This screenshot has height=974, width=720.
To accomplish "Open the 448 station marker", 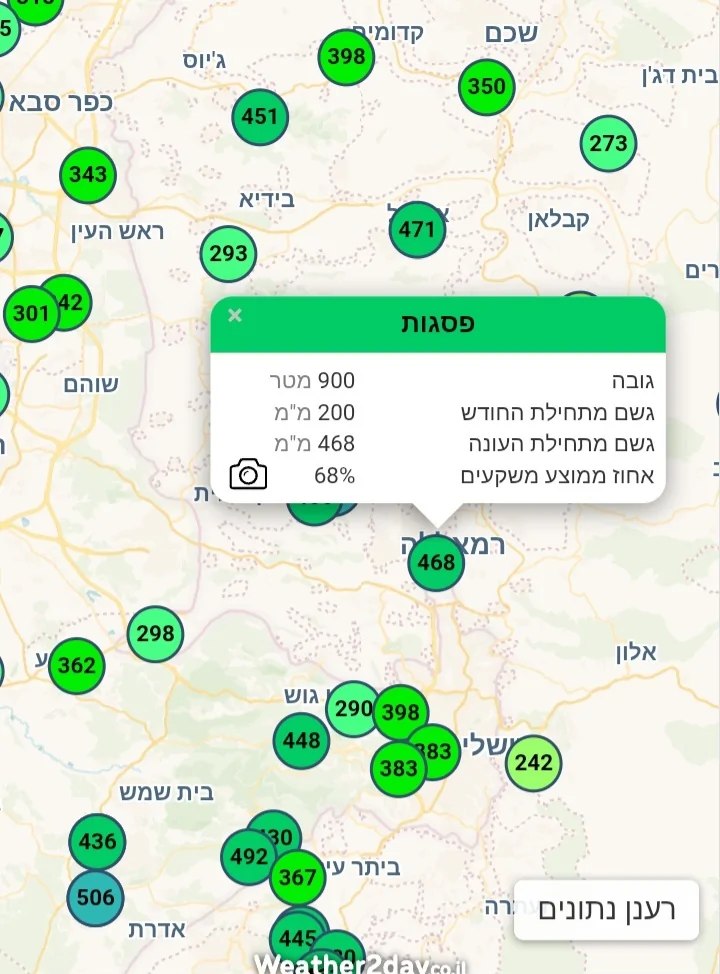I will click(x=301, y=741).
